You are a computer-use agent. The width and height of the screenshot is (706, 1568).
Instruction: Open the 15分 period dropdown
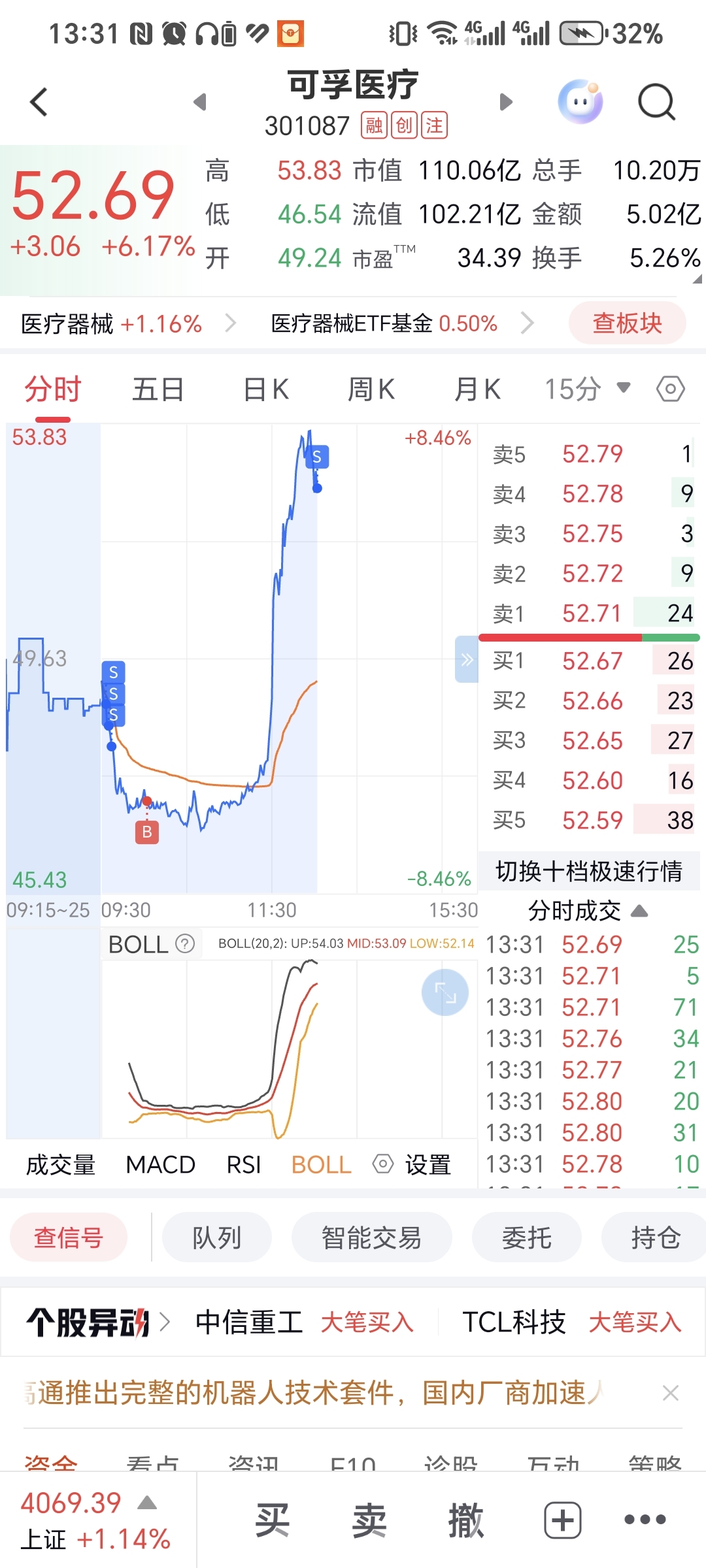coord(587,389)
